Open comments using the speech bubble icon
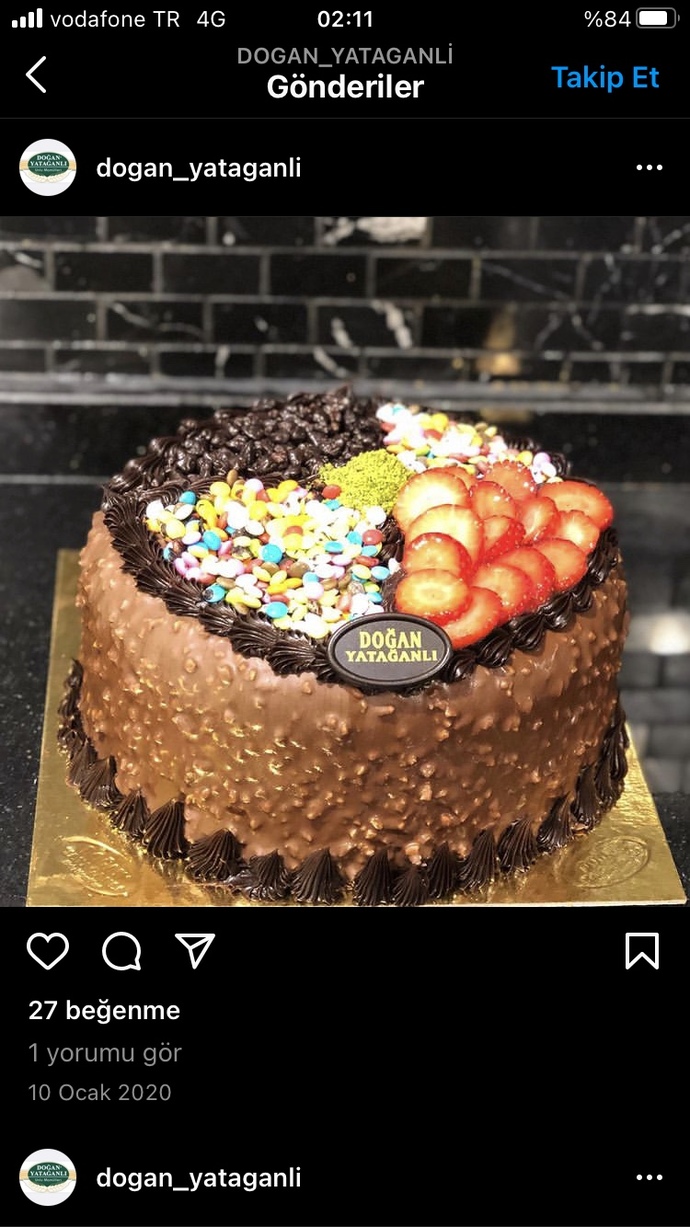 click(121, 952)
